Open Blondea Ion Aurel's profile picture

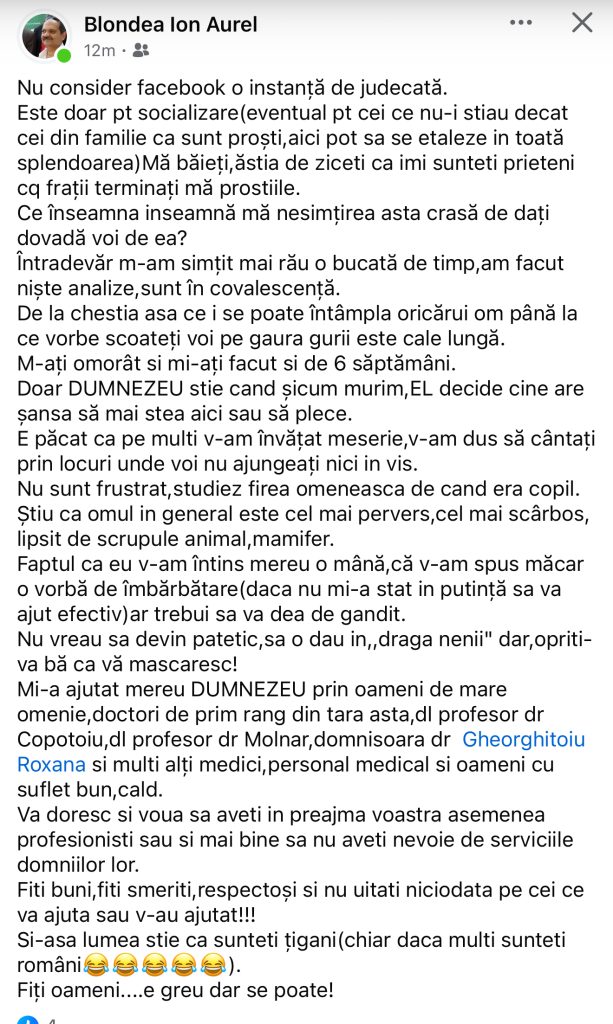coord(44,35)
